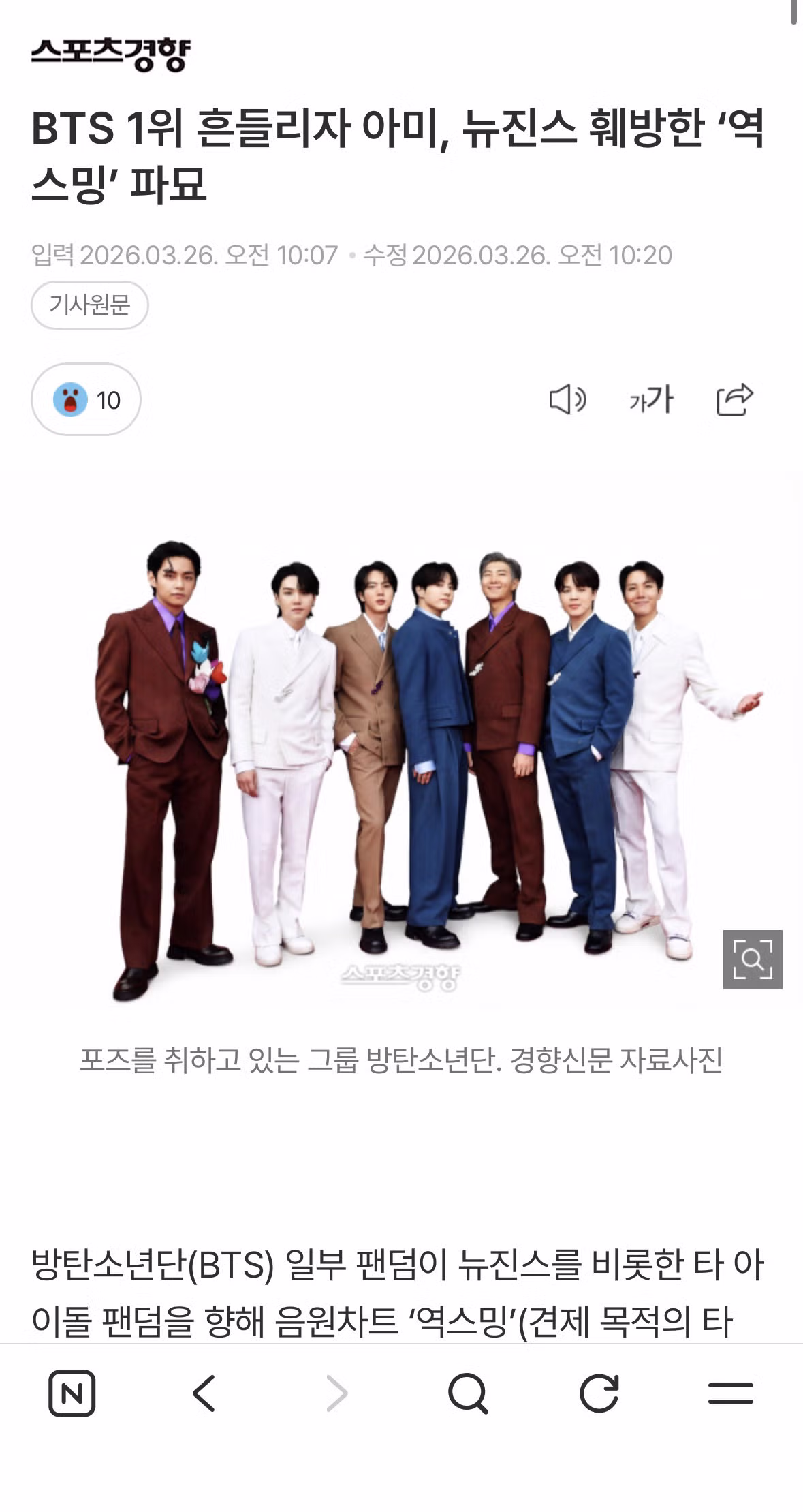Open the browser menu with the two-line icon
803x1512 pixels.
[x=730, y=1392]
